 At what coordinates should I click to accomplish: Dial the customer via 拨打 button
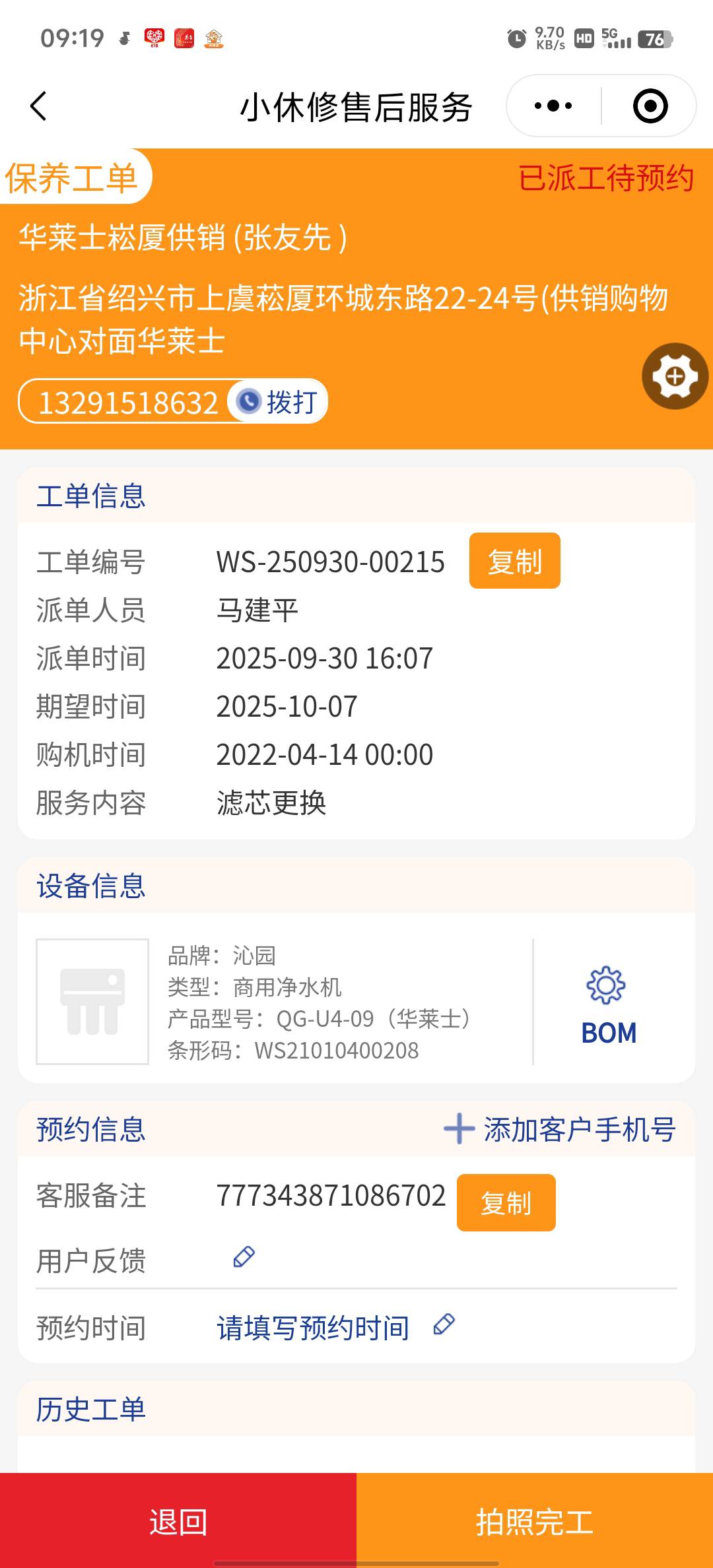pos(279,402)
